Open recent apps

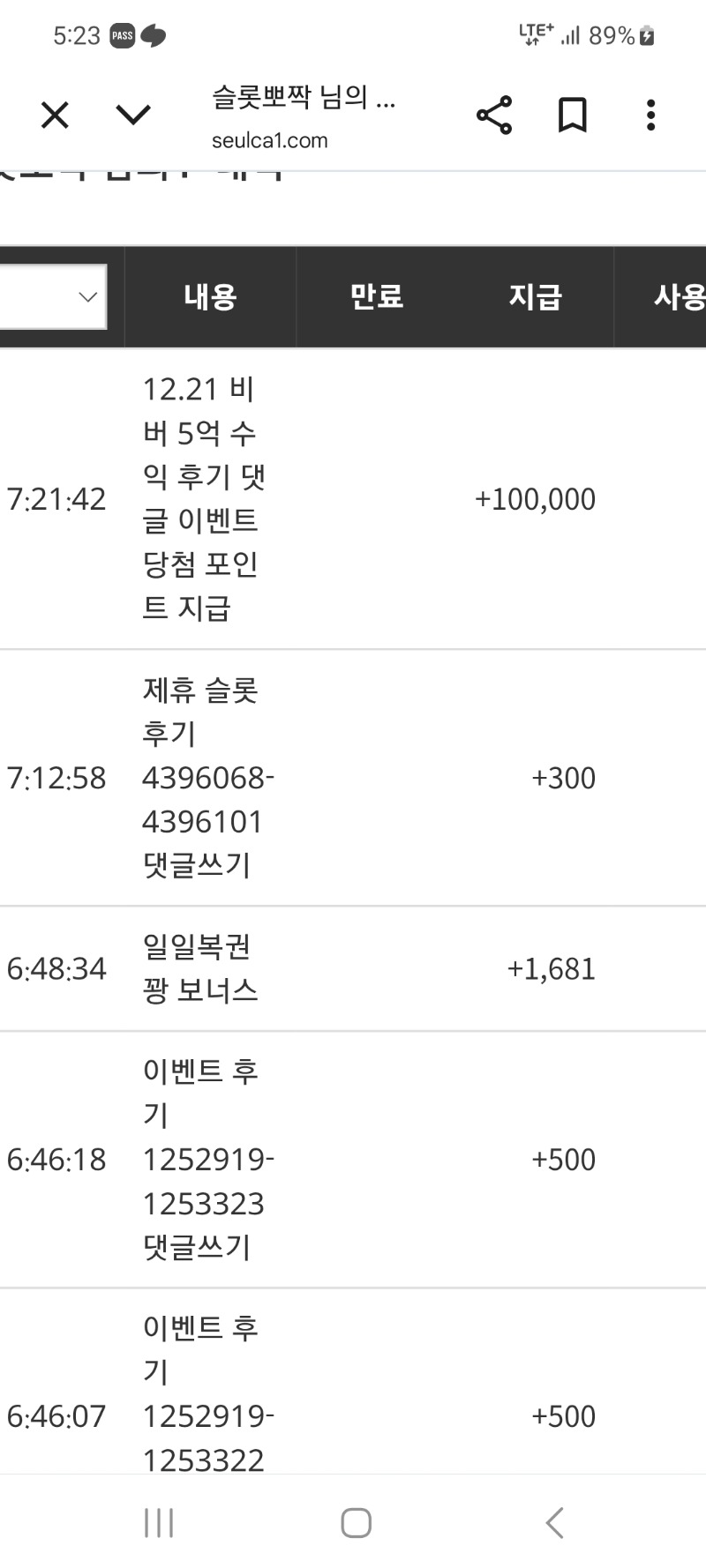(159, 1522)
